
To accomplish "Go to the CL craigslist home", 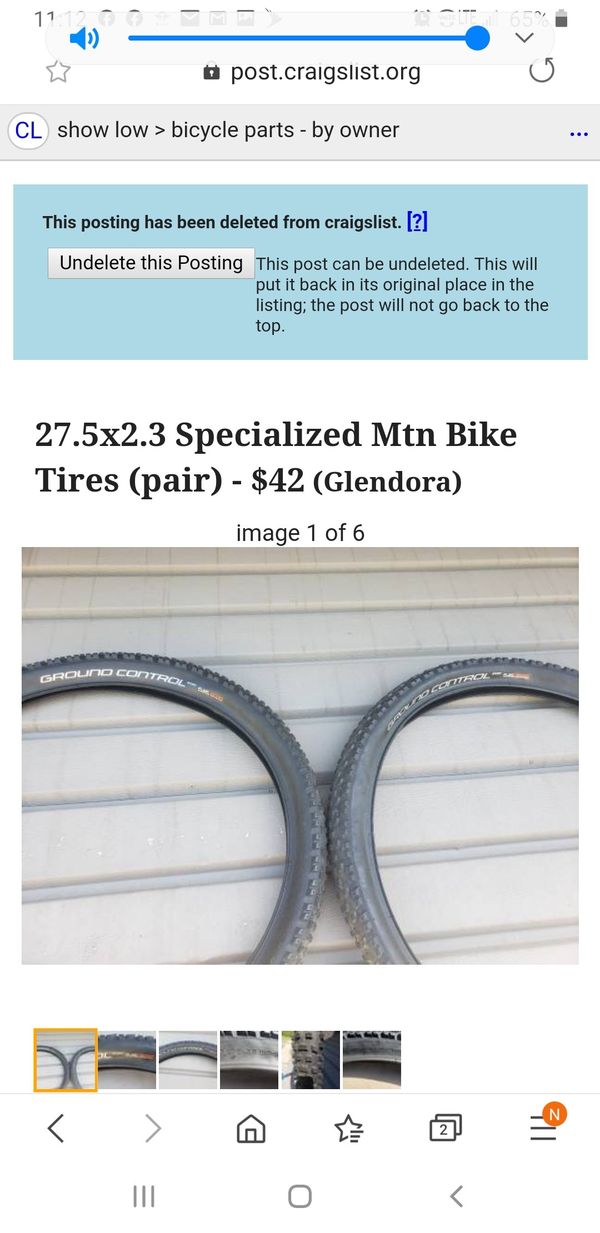I will coord(28,131).
